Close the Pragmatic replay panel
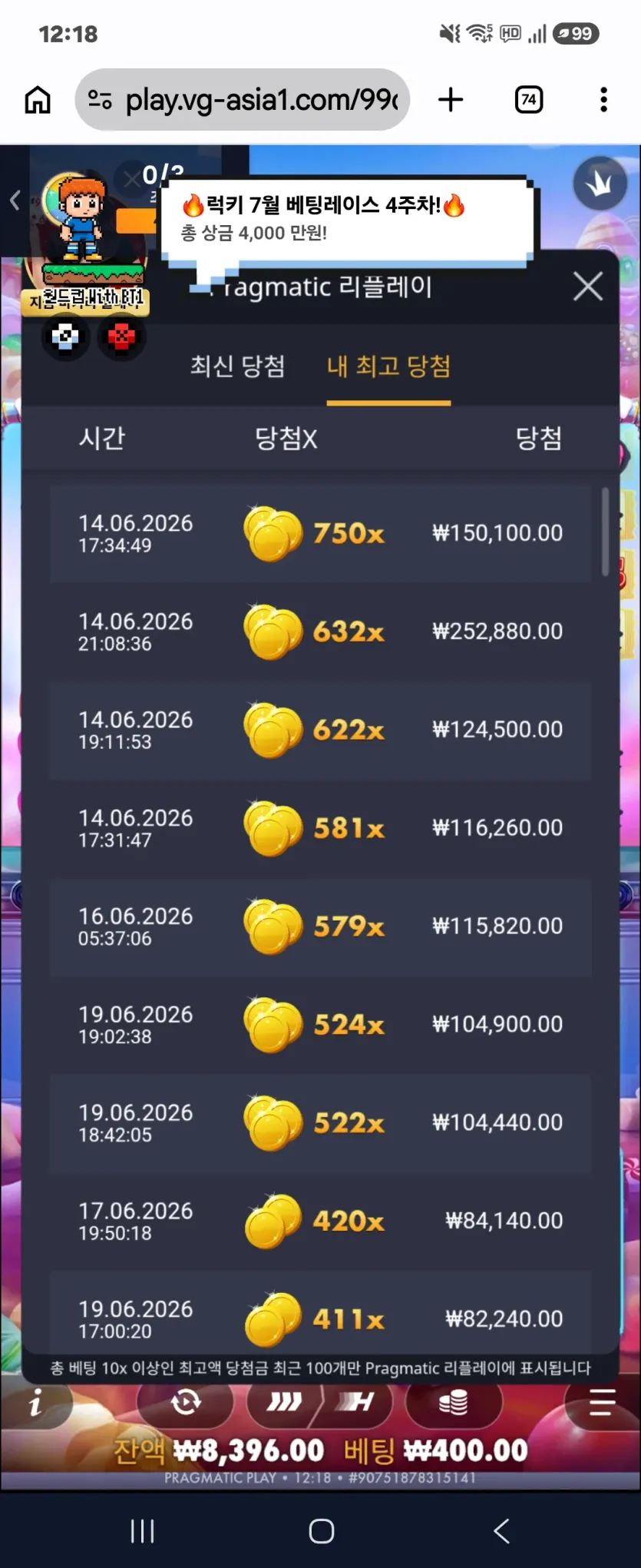The image size is (641, 1568). [x=588, y=287]
